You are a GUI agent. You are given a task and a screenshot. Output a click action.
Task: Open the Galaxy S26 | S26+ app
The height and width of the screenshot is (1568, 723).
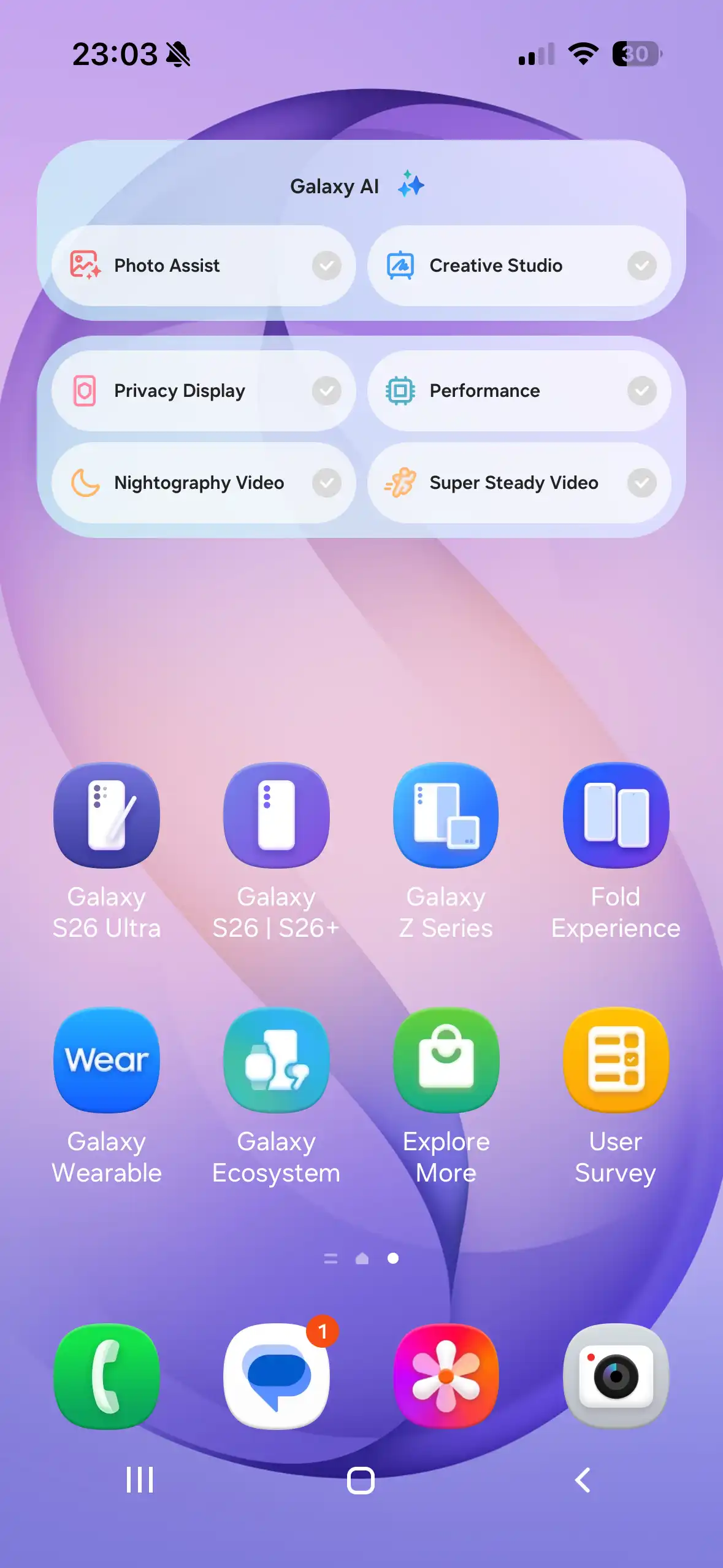click(x=277, y=815)
